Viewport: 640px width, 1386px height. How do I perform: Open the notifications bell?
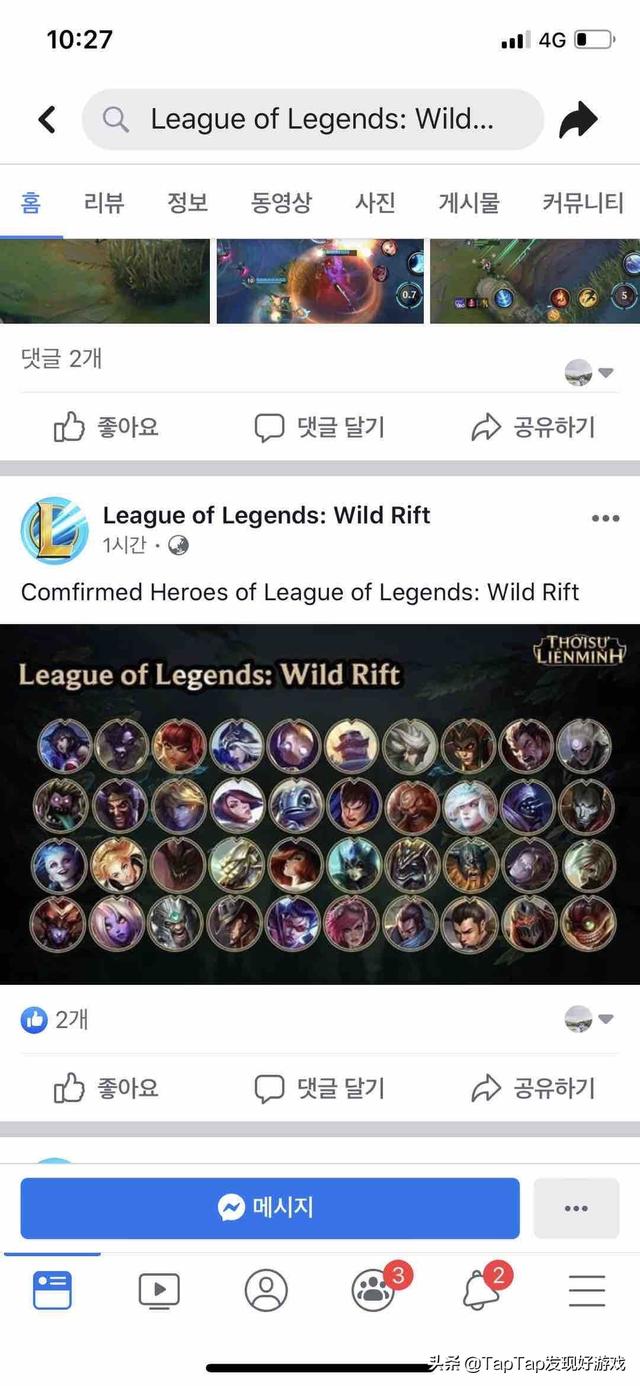pyautogui.click(x=482, y=1290)
